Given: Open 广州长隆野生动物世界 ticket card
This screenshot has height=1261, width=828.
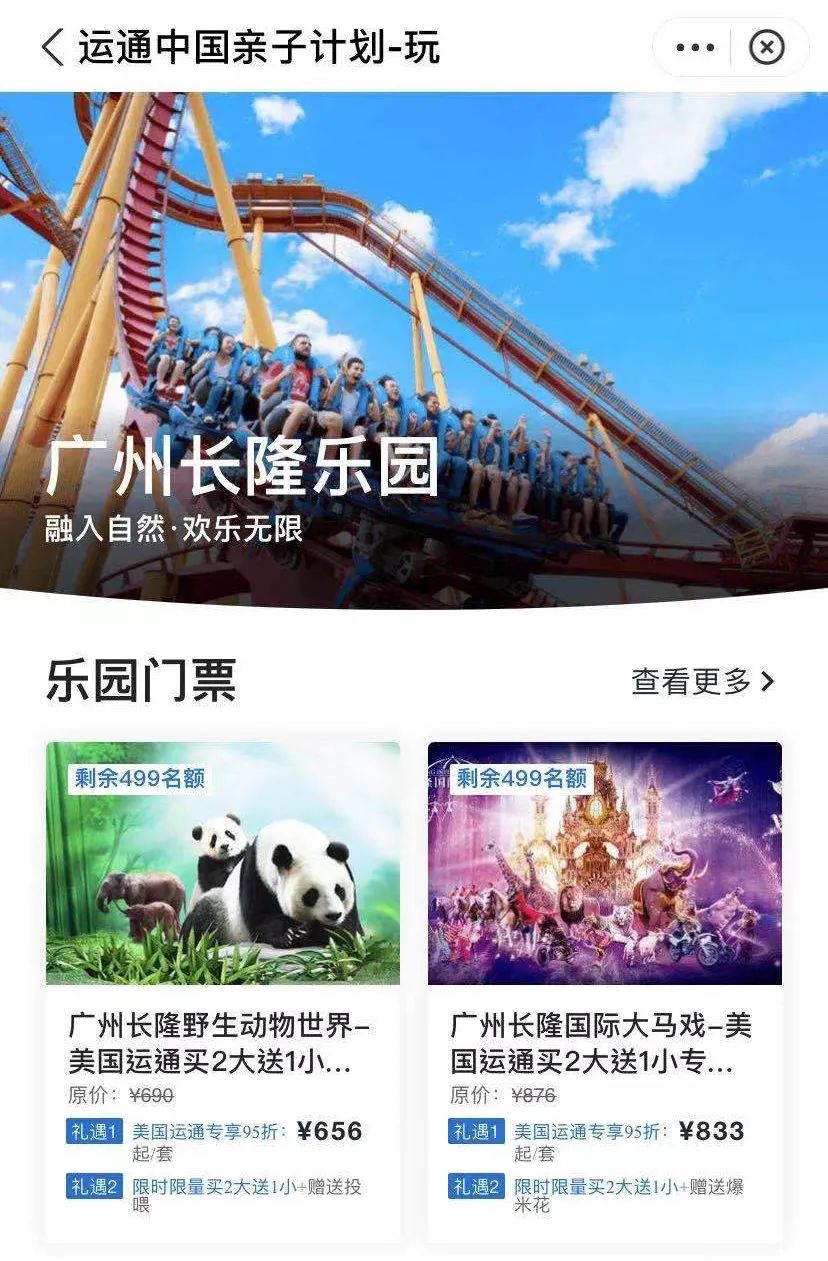Looking at the screenshot, I should [223, 990].
